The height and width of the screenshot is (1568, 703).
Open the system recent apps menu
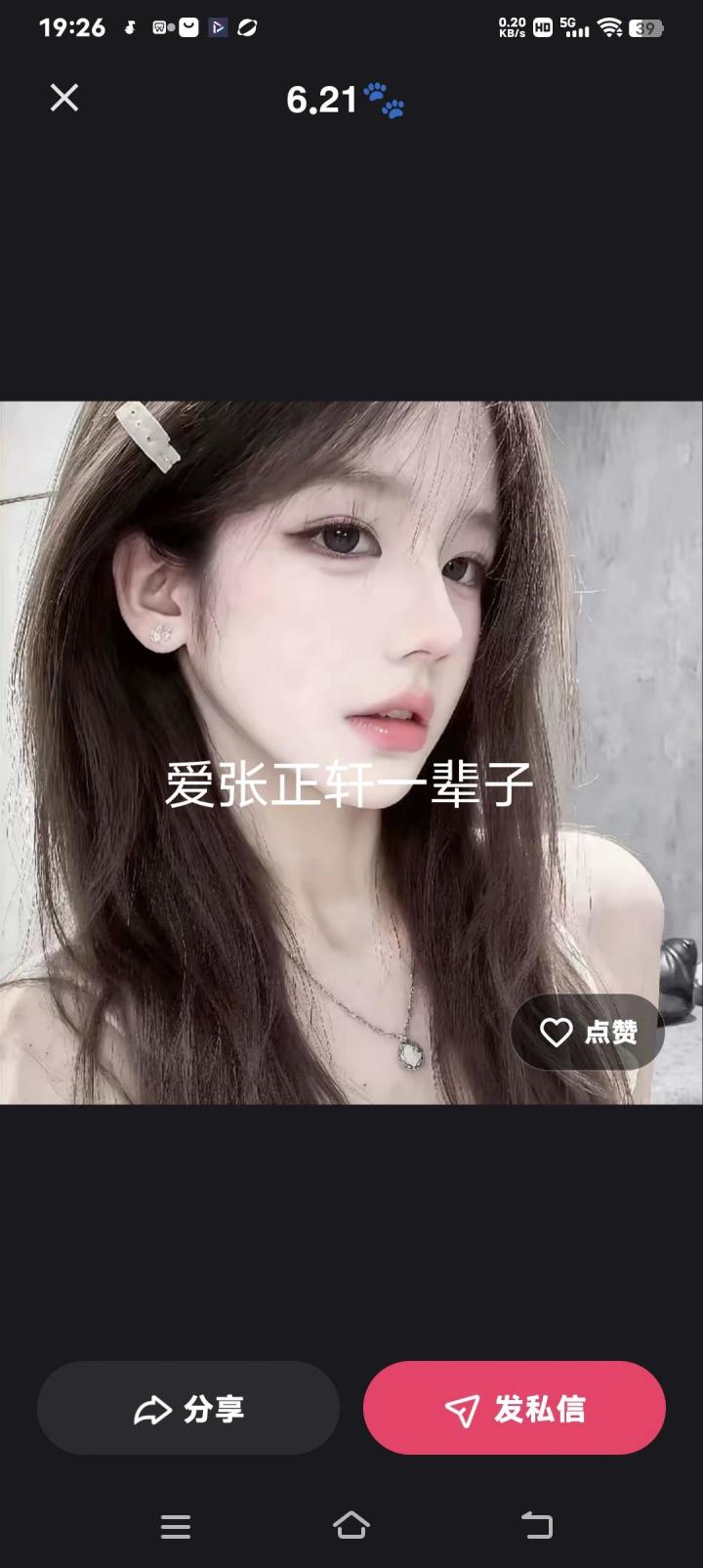(176, 1525)
